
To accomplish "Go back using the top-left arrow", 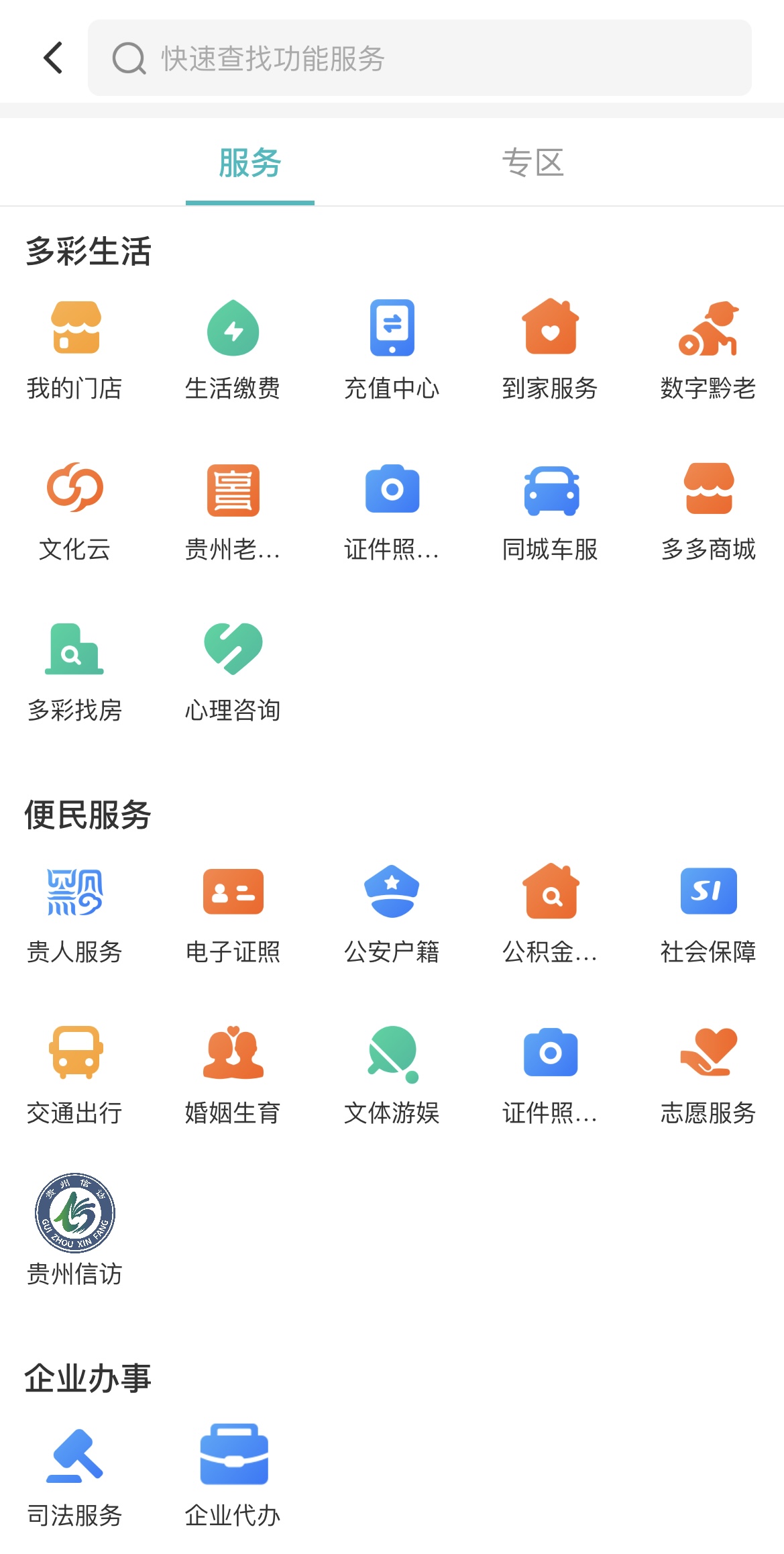I will (53, 58).
